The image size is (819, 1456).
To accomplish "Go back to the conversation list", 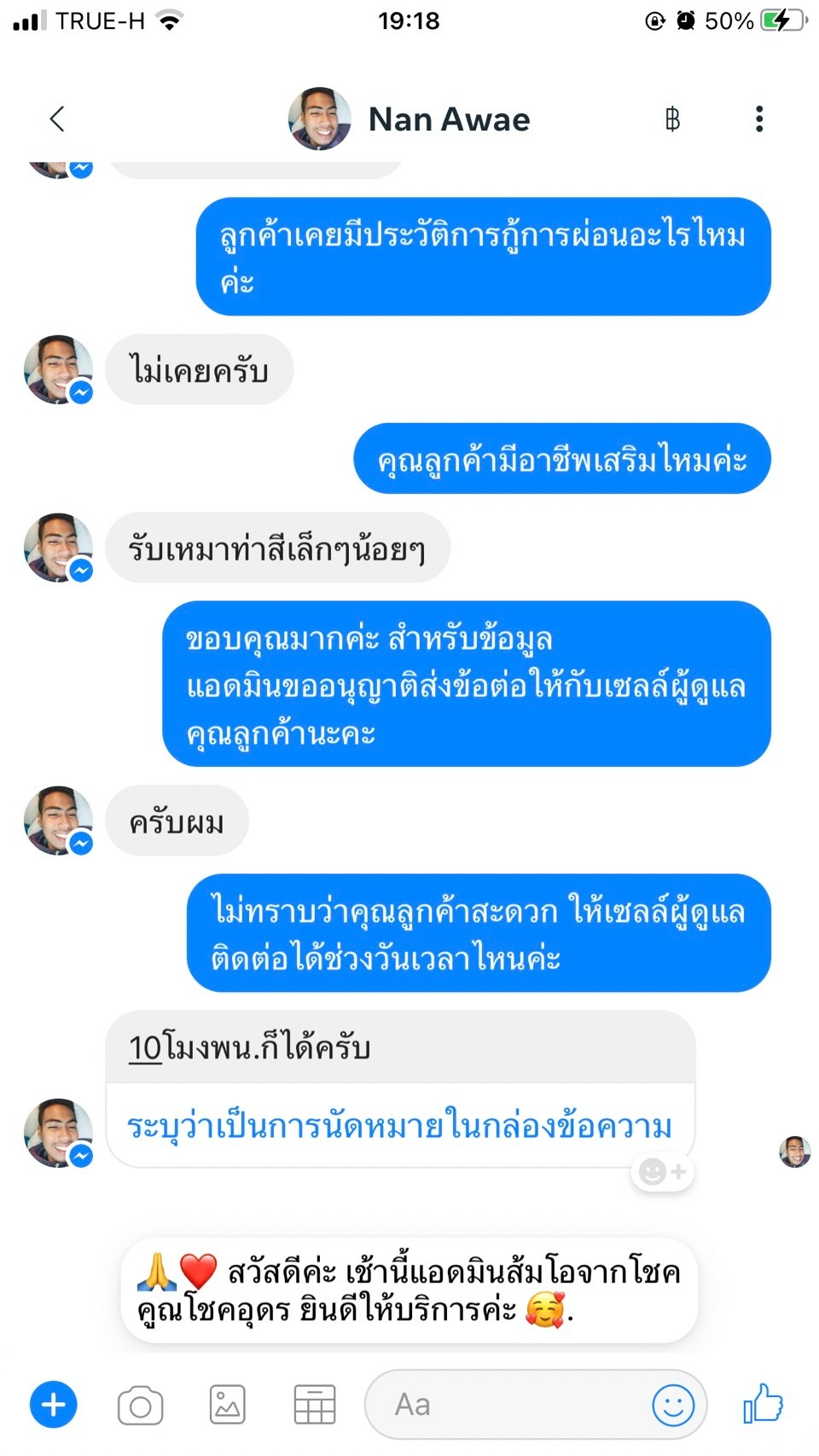I will point(57,119).
